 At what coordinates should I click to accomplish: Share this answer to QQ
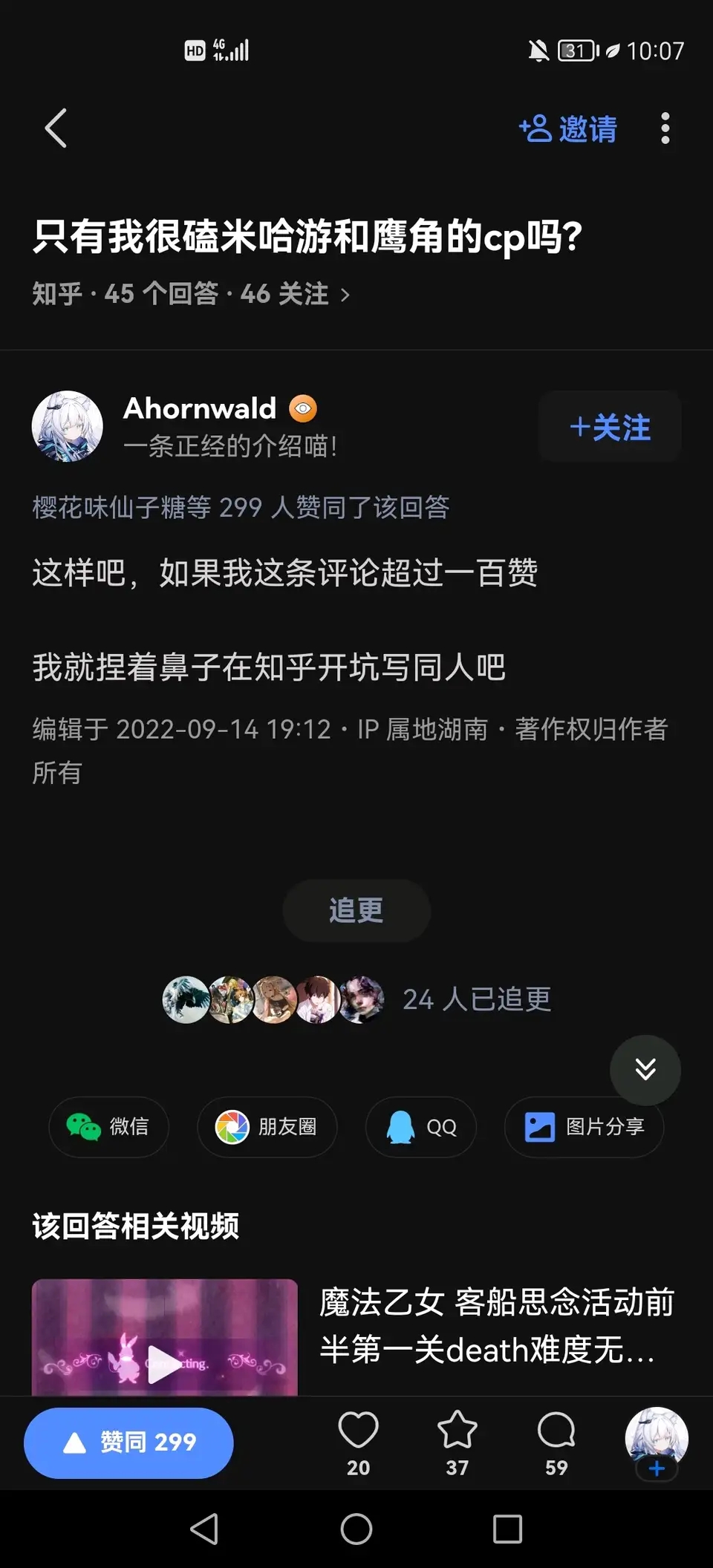[420, 1126]
